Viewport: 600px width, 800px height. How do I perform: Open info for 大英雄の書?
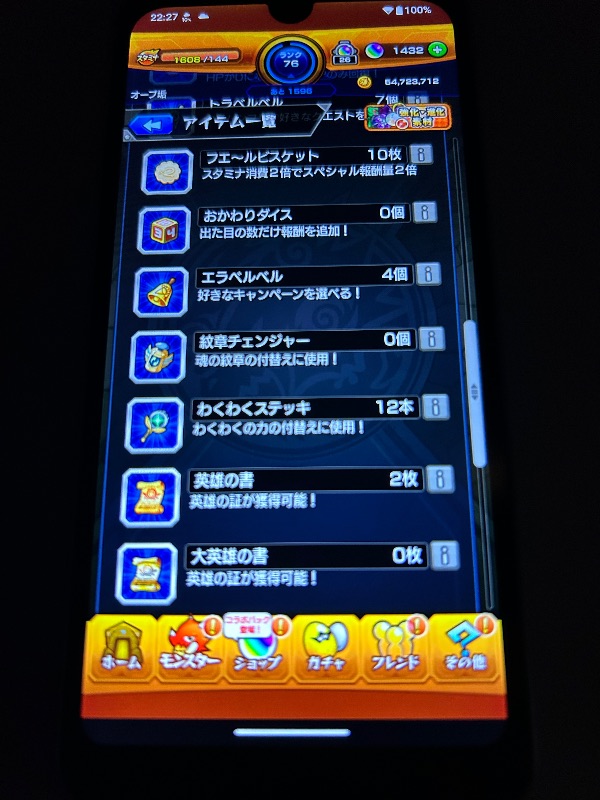pyautogui.click(x=443, y=555)
